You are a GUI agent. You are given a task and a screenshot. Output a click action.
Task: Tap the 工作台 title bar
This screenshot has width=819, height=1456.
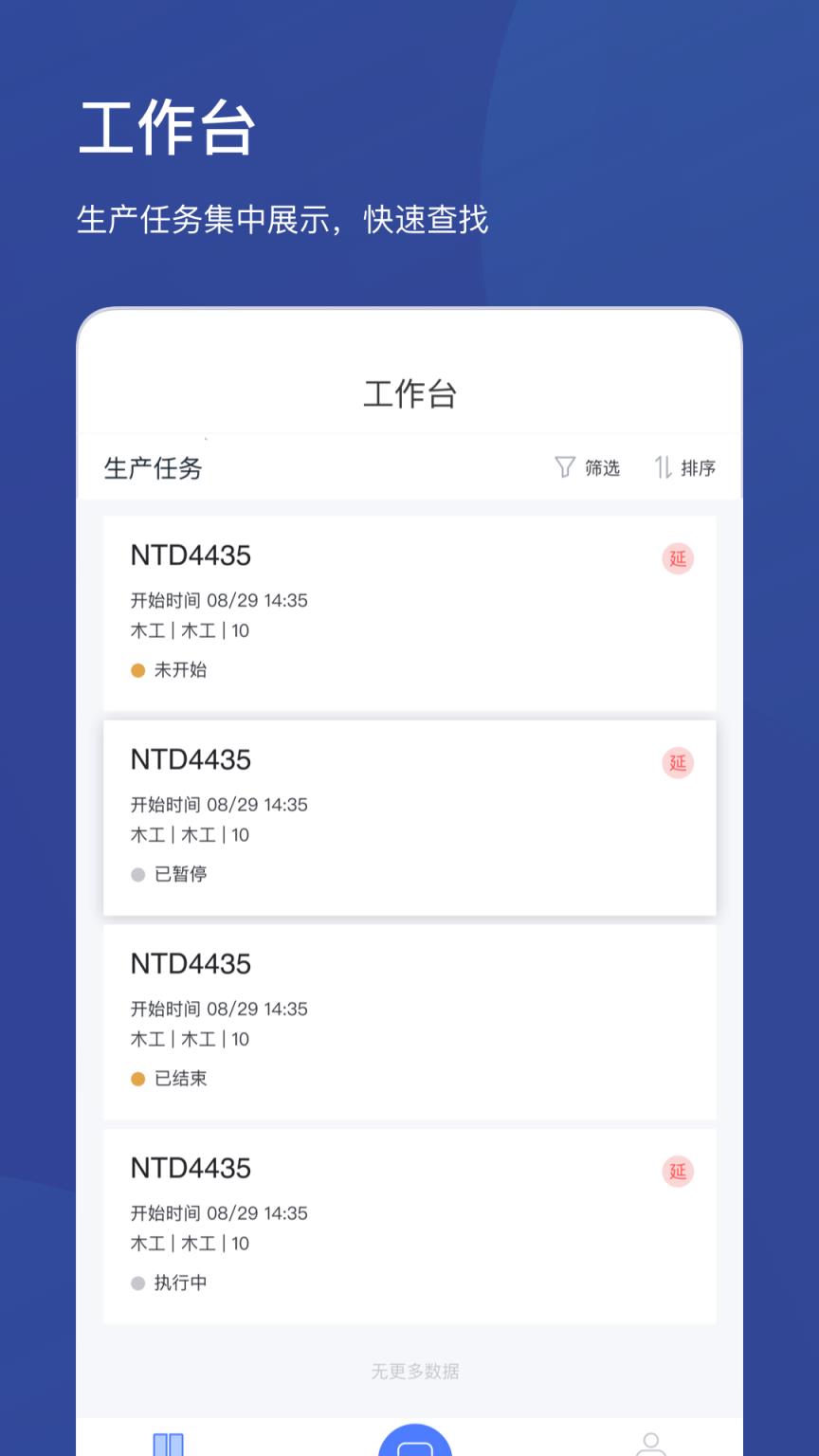coord(409,394)
